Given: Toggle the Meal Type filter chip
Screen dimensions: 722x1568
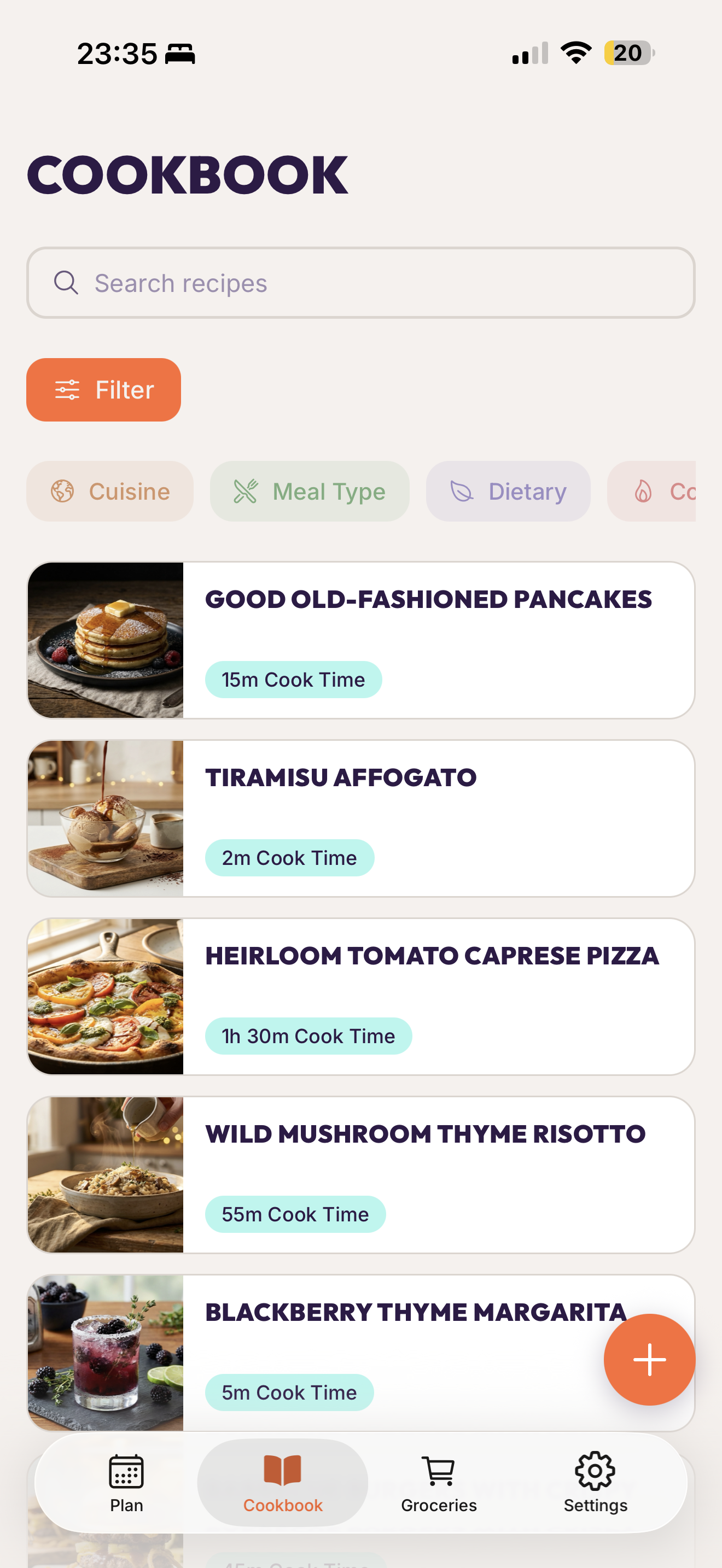Looking at the screenshot, I should pos(309,490).
